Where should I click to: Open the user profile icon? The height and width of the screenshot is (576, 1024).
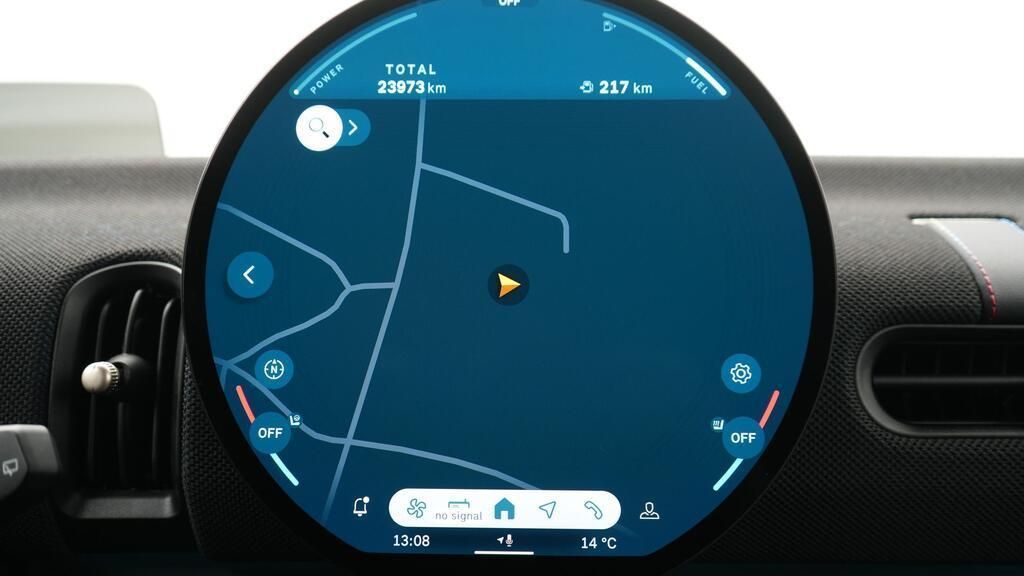(649, 511)
